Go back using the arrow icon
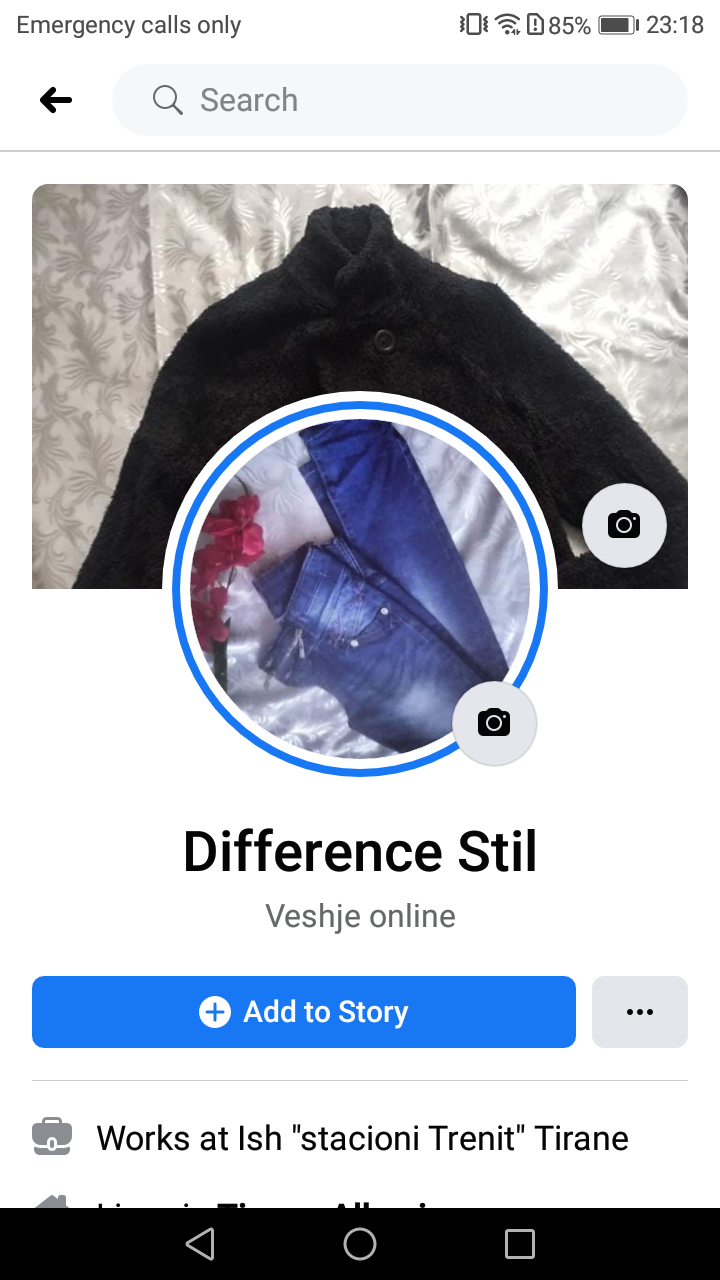The image size is (720, 1280). tap(56, 100)
